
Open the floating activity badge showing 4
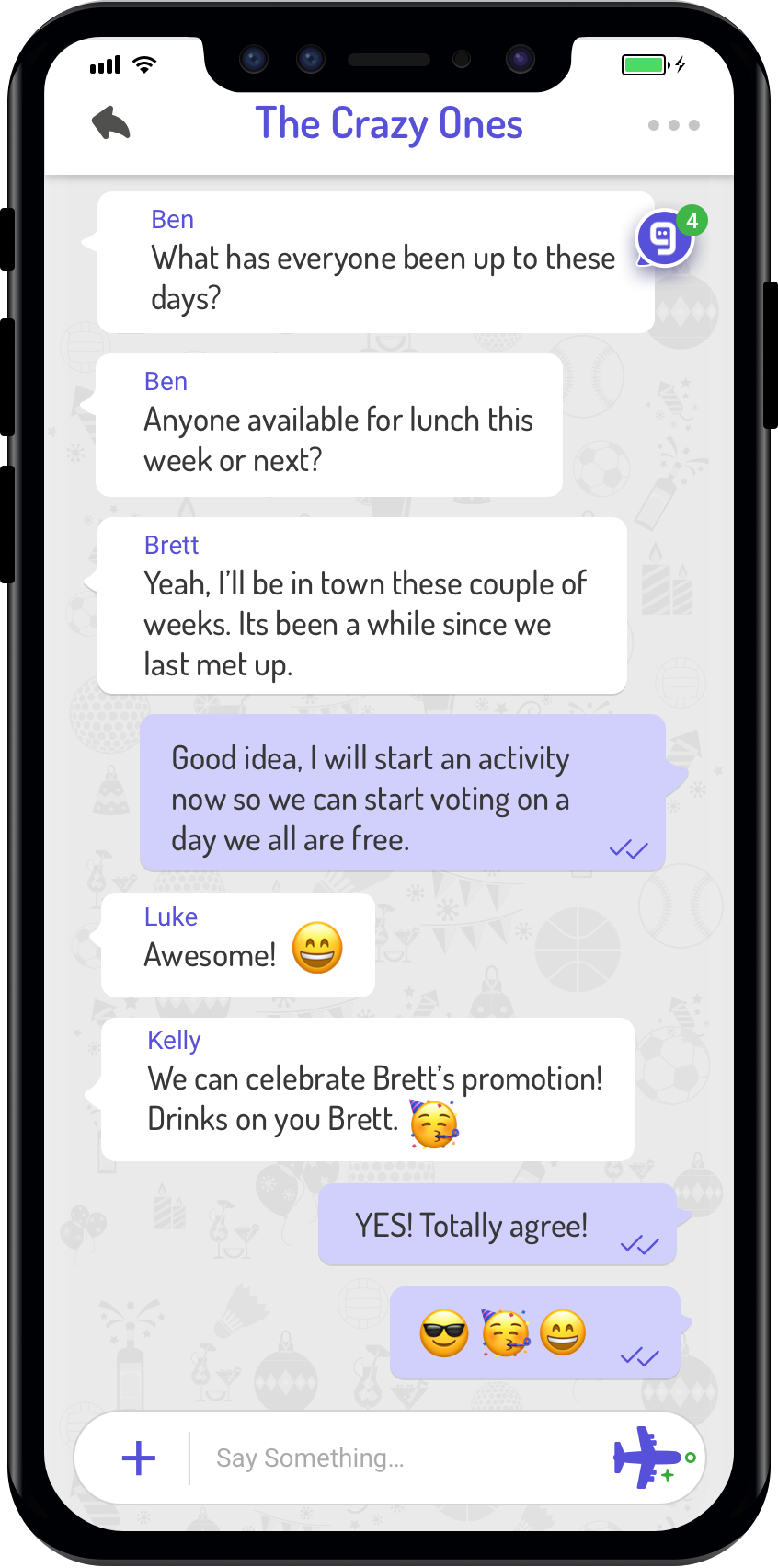point(669,236)
